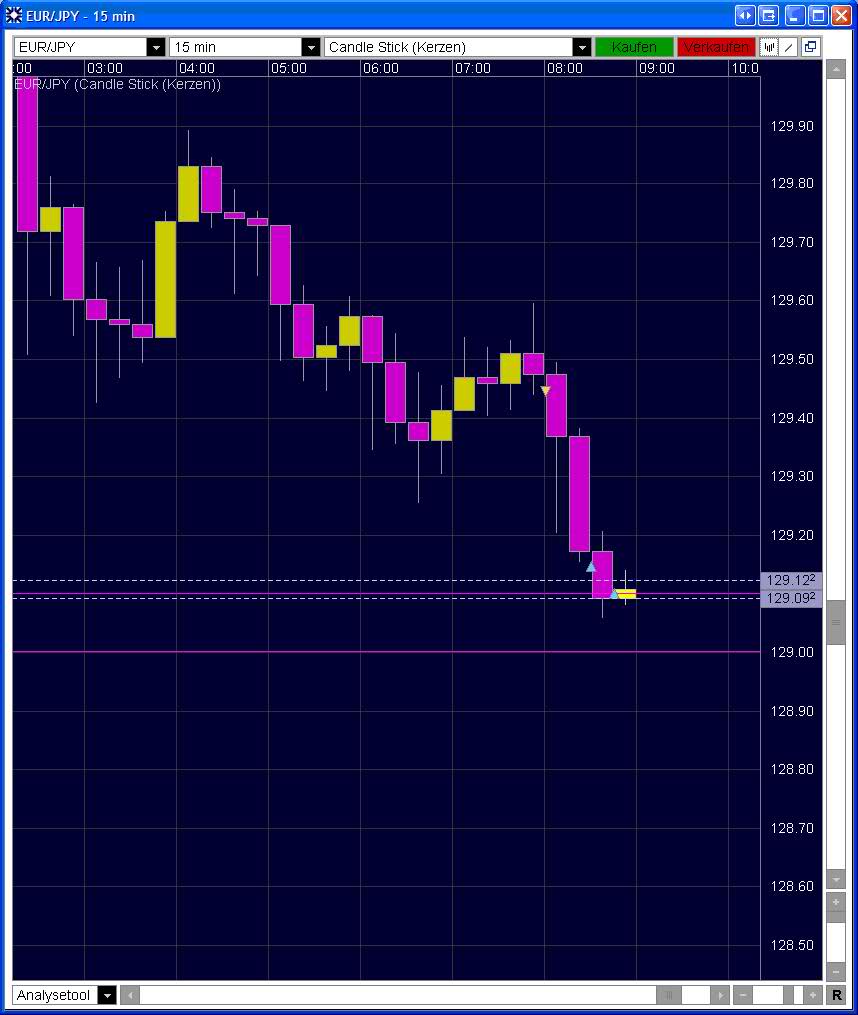Screen dimensions: 858x1015
Task: Minimize the chart window
Action: click(x=795, y=15)
